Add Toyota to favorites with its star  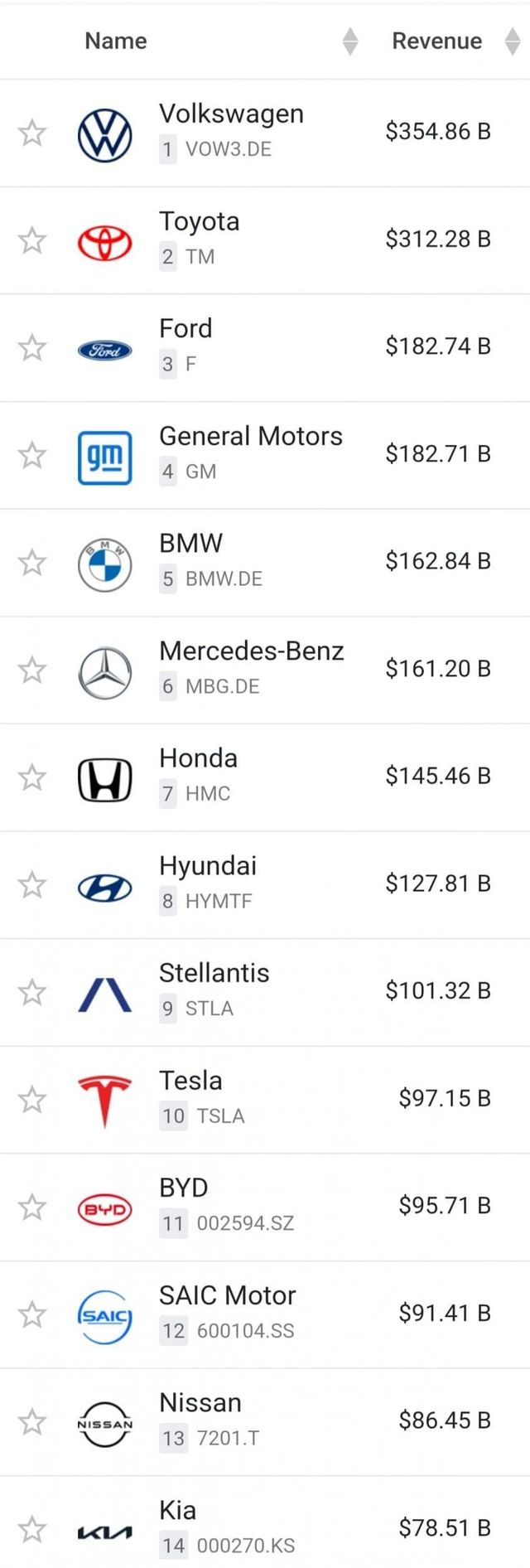click(32, 240)
